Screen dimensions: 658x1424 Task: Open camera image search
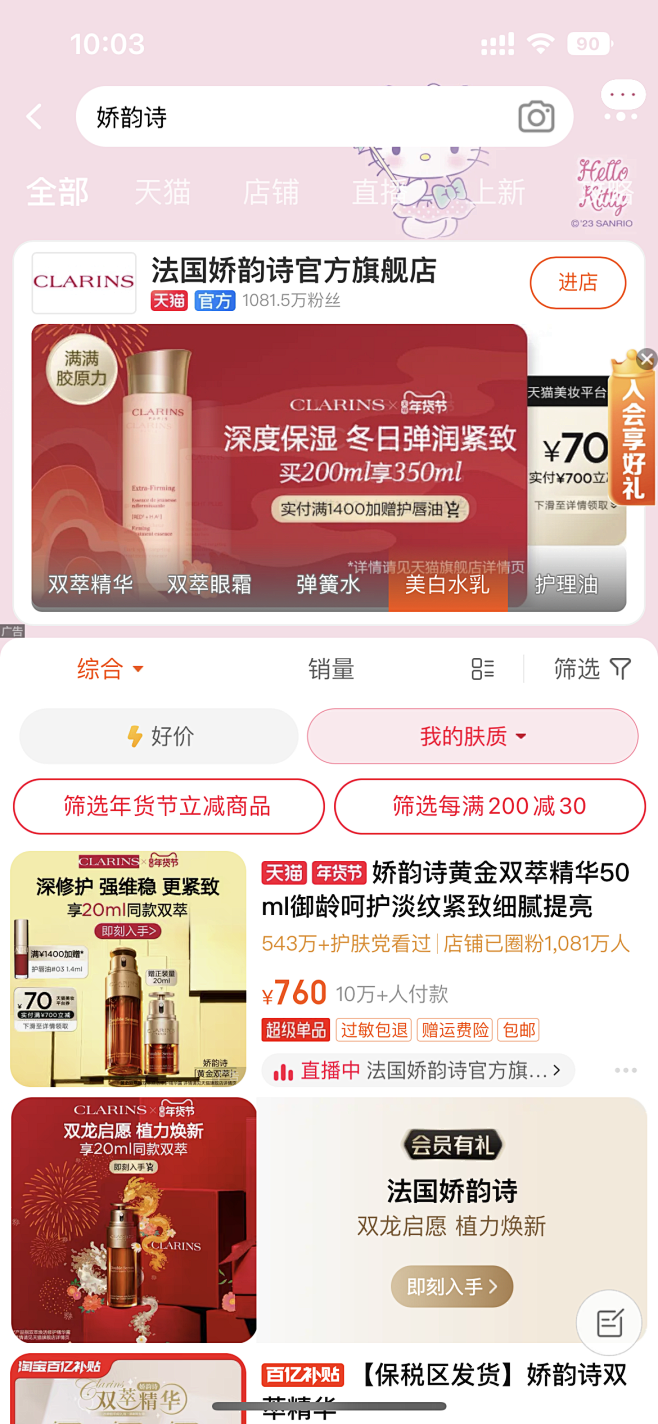(536, 117)
